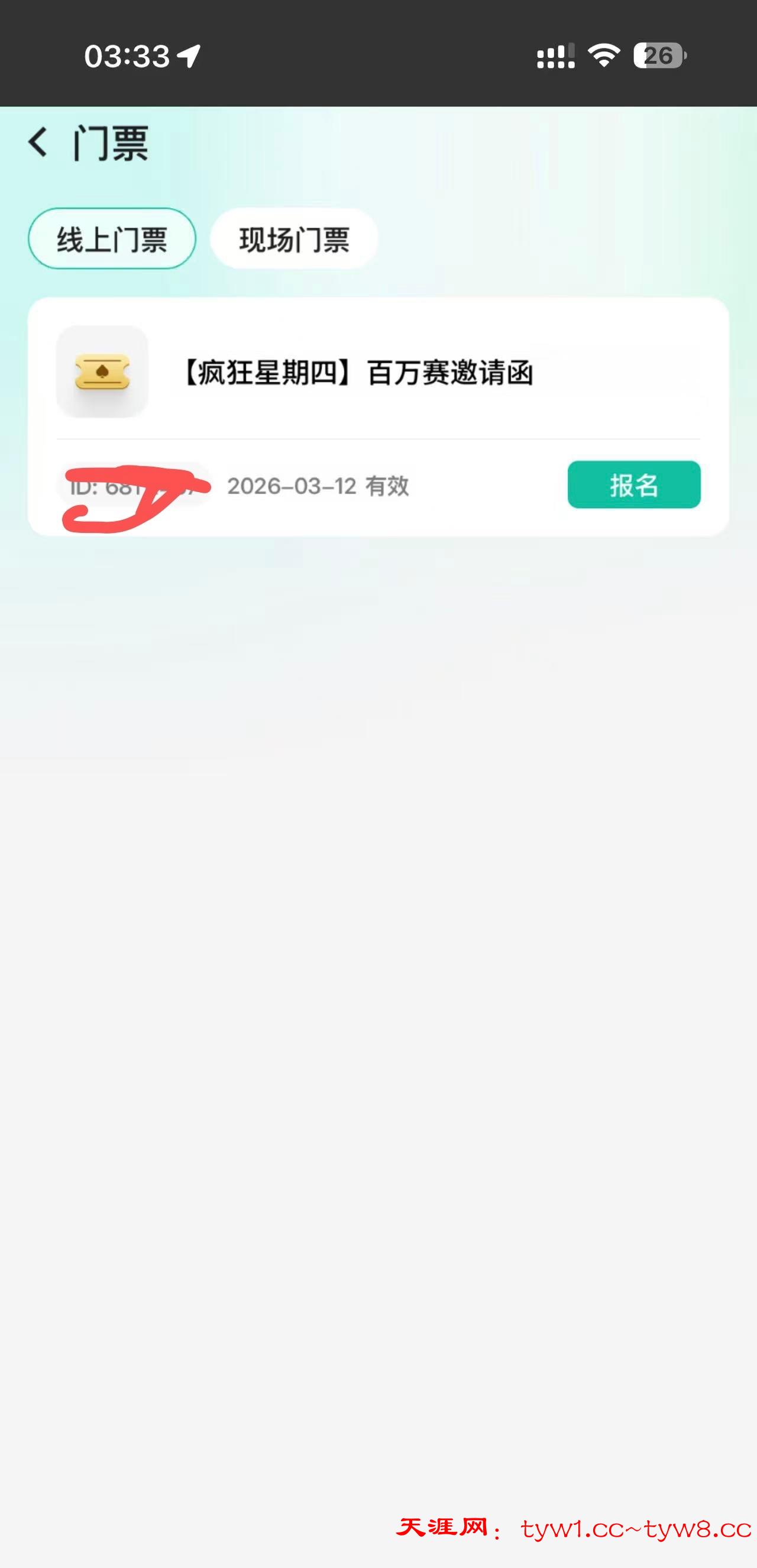
Task: Switch to the 现场门票 tab
Action: [x=294, y=238]
